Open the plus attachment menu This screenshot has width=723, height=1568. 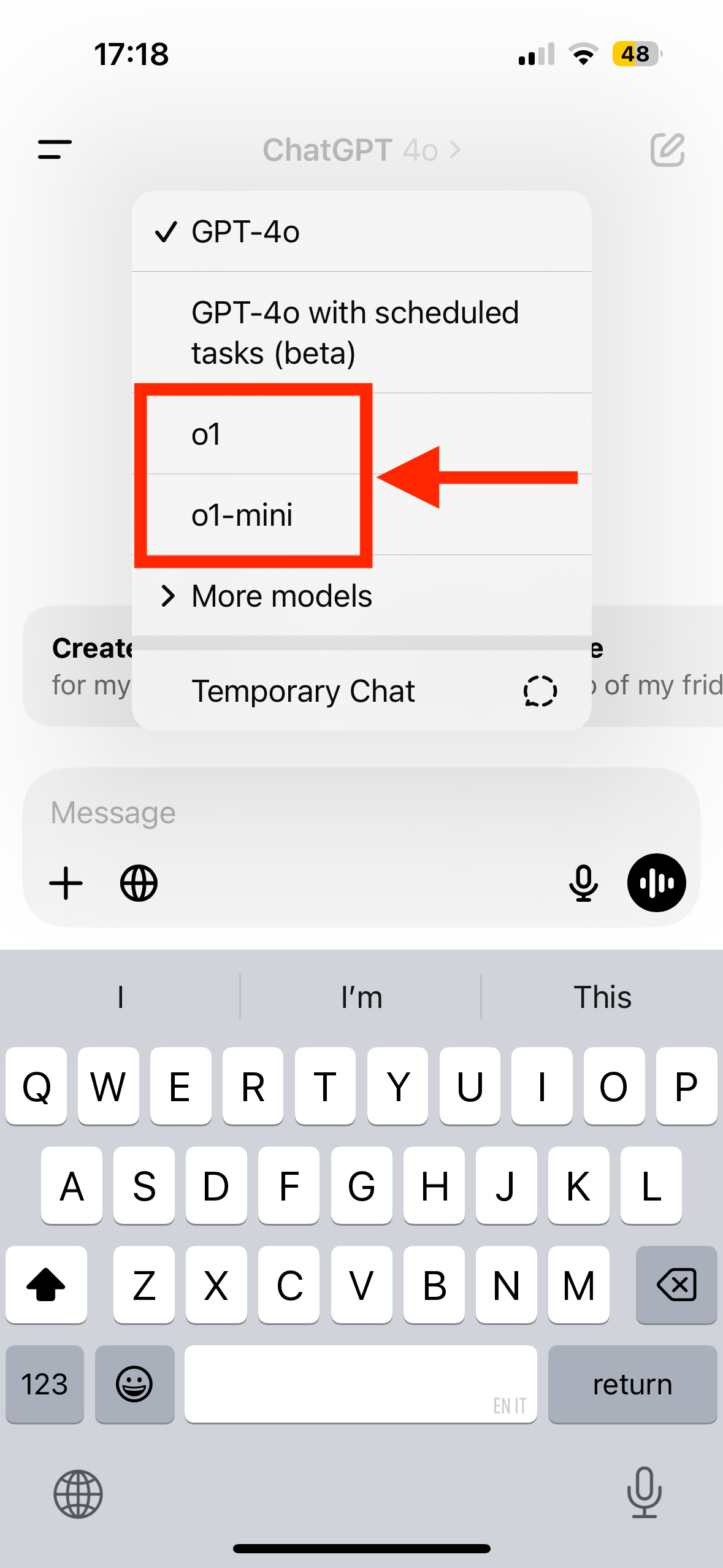point(66,883)
